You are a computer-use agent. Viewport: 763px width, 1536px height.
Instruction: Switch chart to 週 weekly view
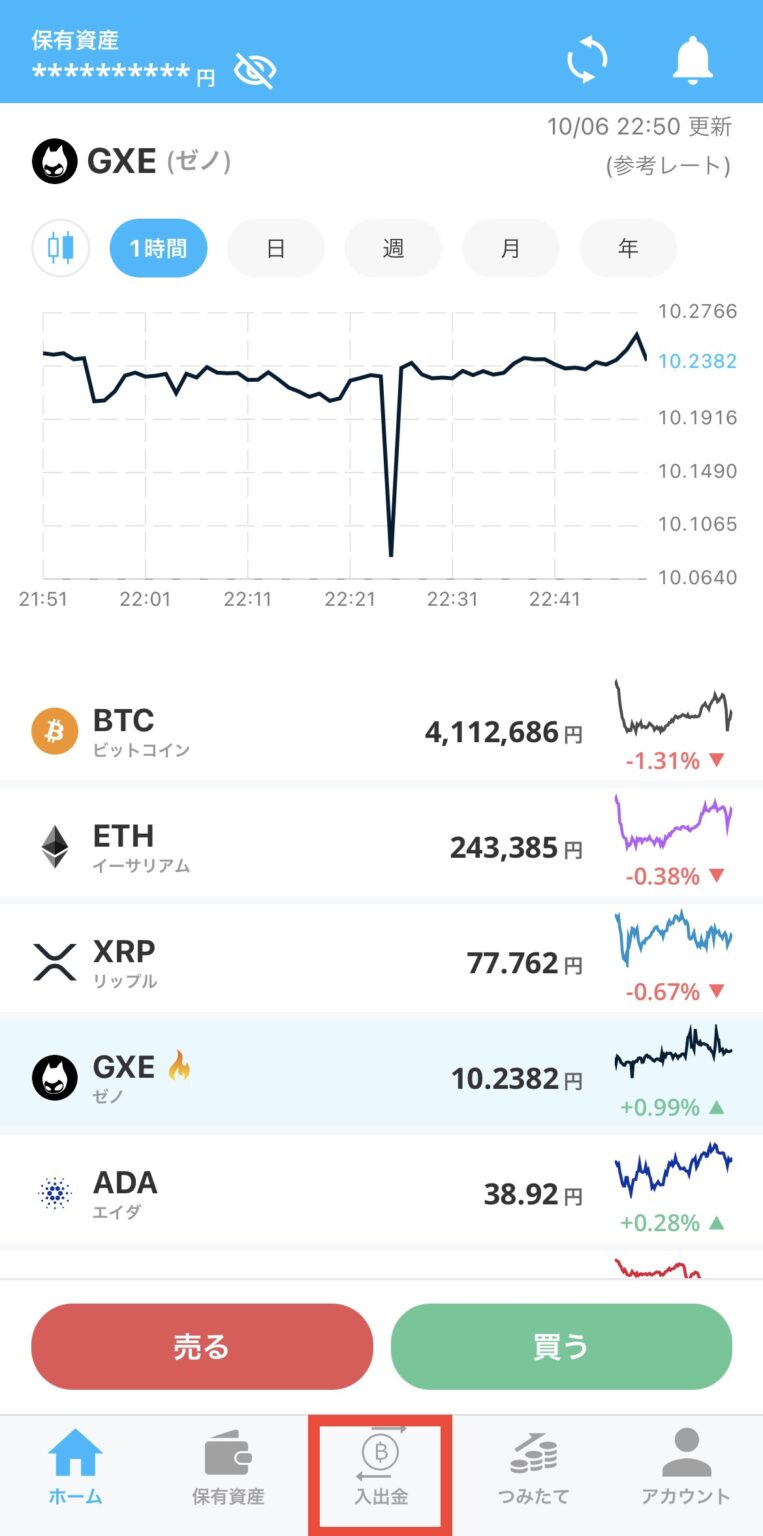pyautogui.click(x=393, y=248)
